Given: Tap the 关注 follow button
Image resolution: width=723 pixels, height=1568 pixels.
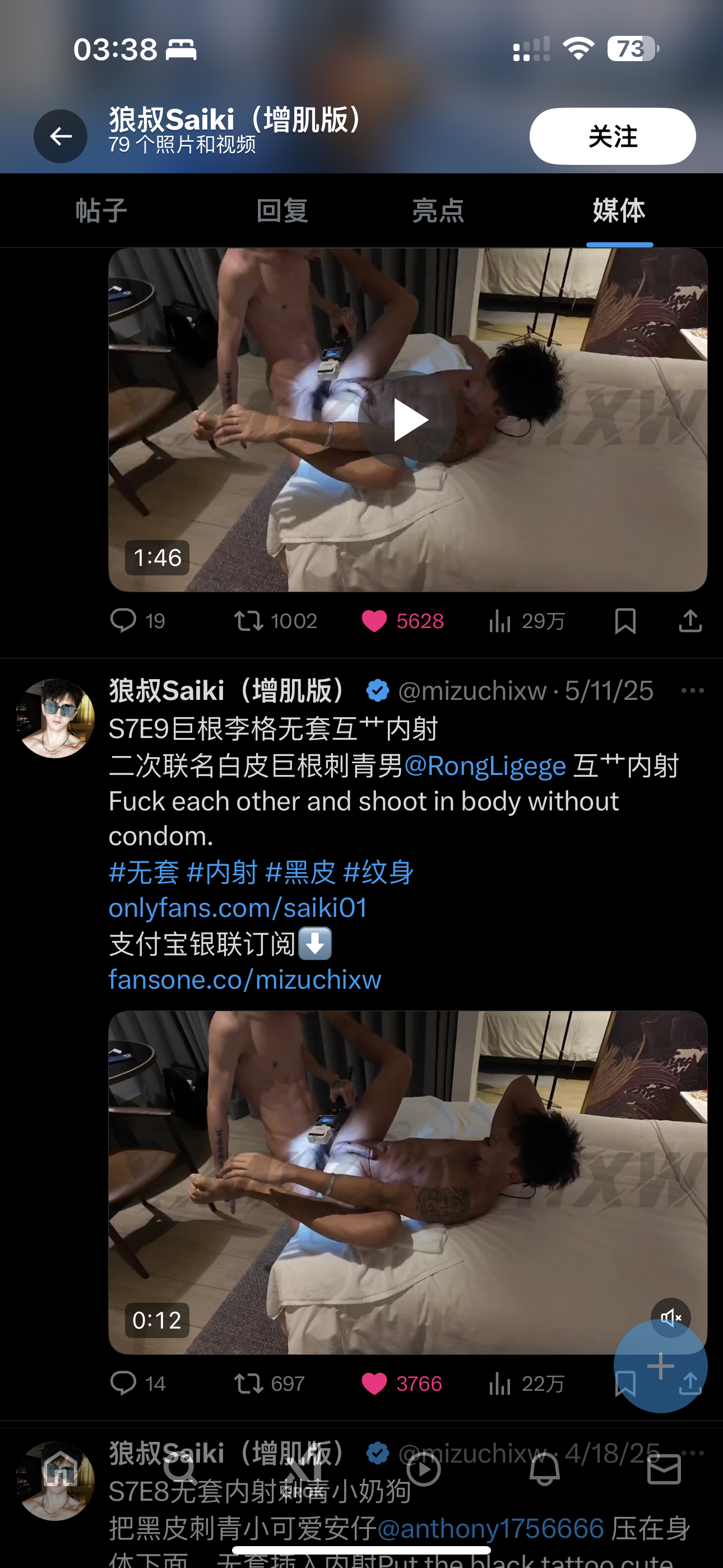Looking at the screenshot, I should (612, 136).
